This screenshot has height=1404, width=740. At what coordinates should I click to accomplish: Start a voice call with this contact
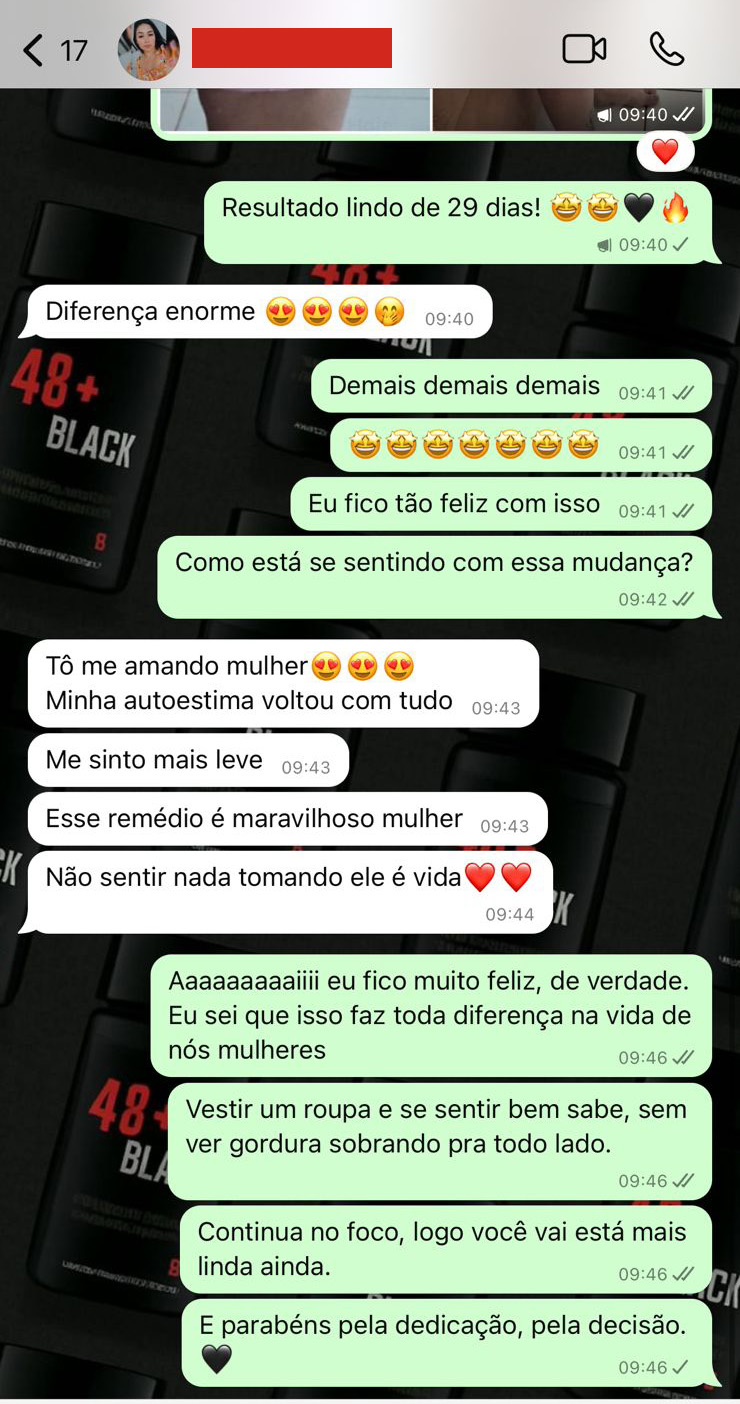click(x=666, y=49)
